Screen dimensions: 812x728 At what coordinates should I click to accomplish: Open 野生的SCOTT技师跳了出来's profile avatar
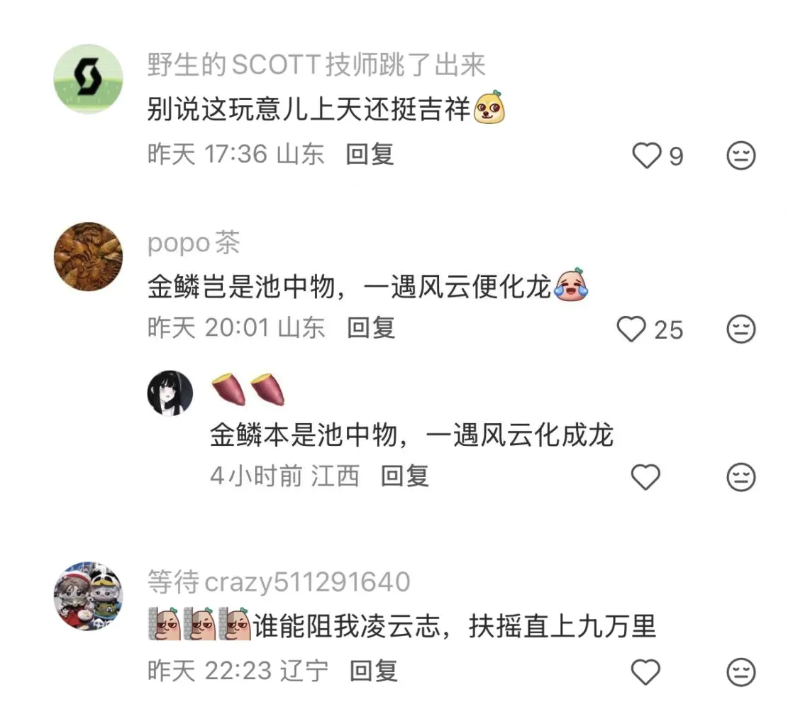coord(87,79)
